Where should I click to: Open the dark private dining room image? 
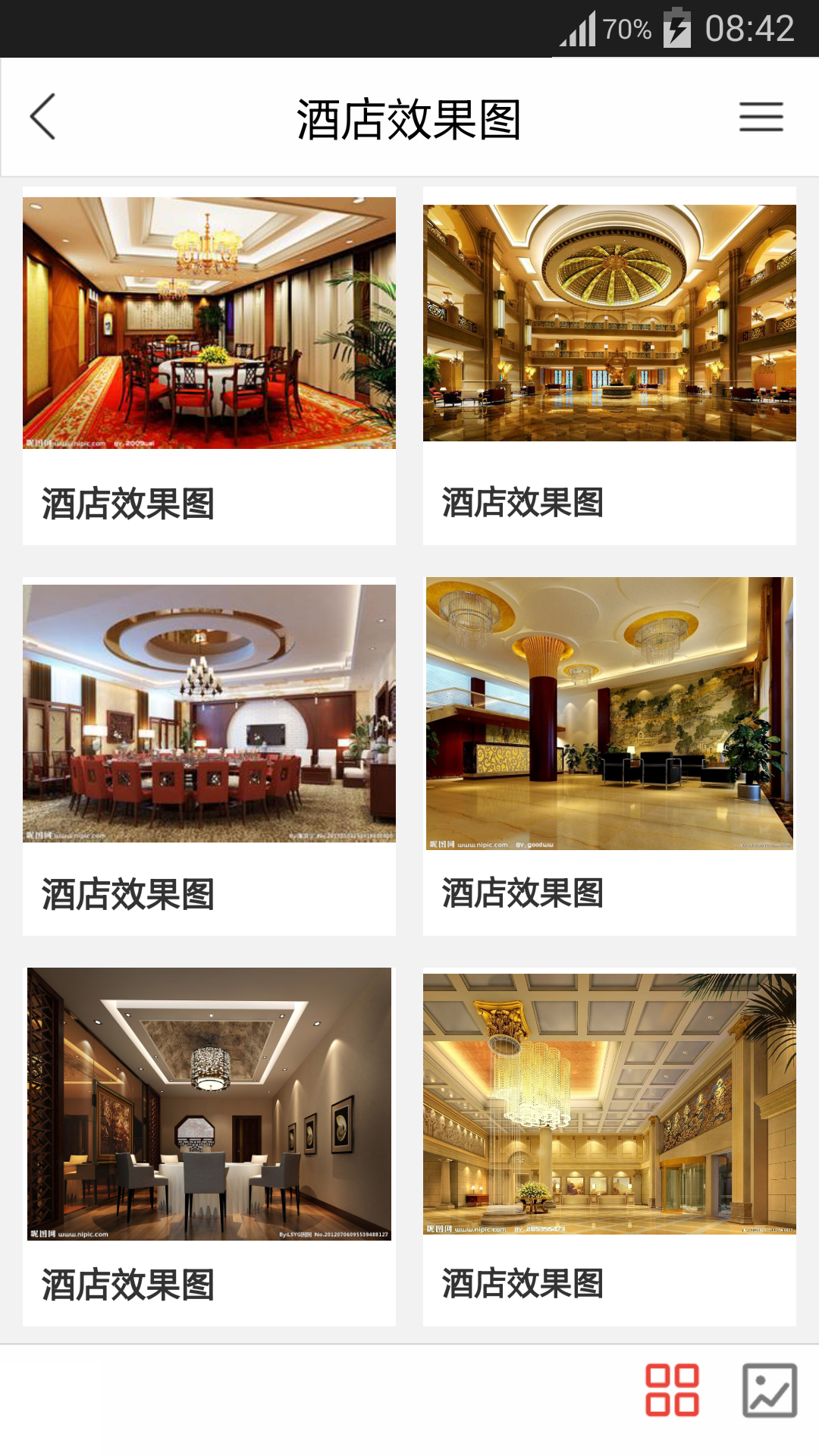[x=209, y=1104]
